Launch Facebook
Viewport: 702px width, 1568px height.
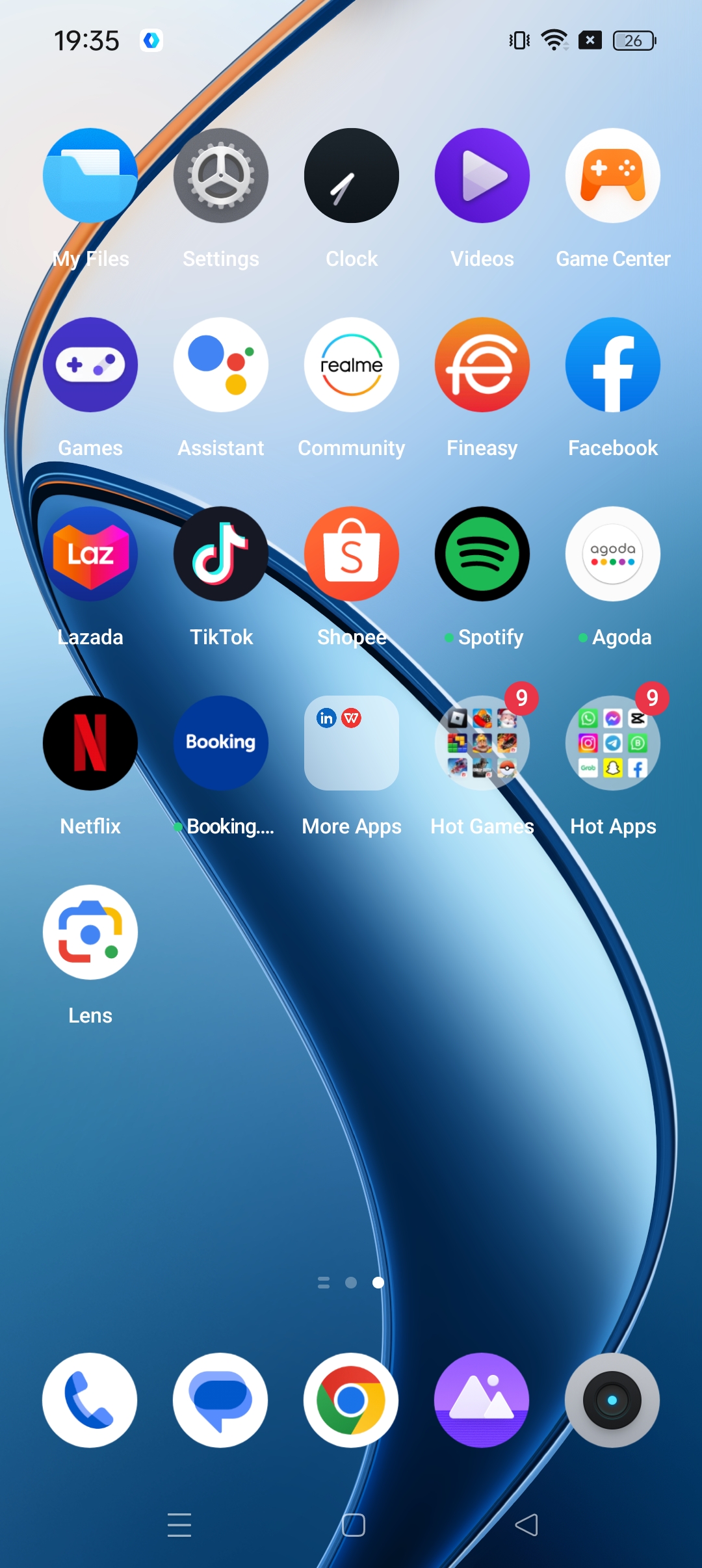click(x=613, y=365)
